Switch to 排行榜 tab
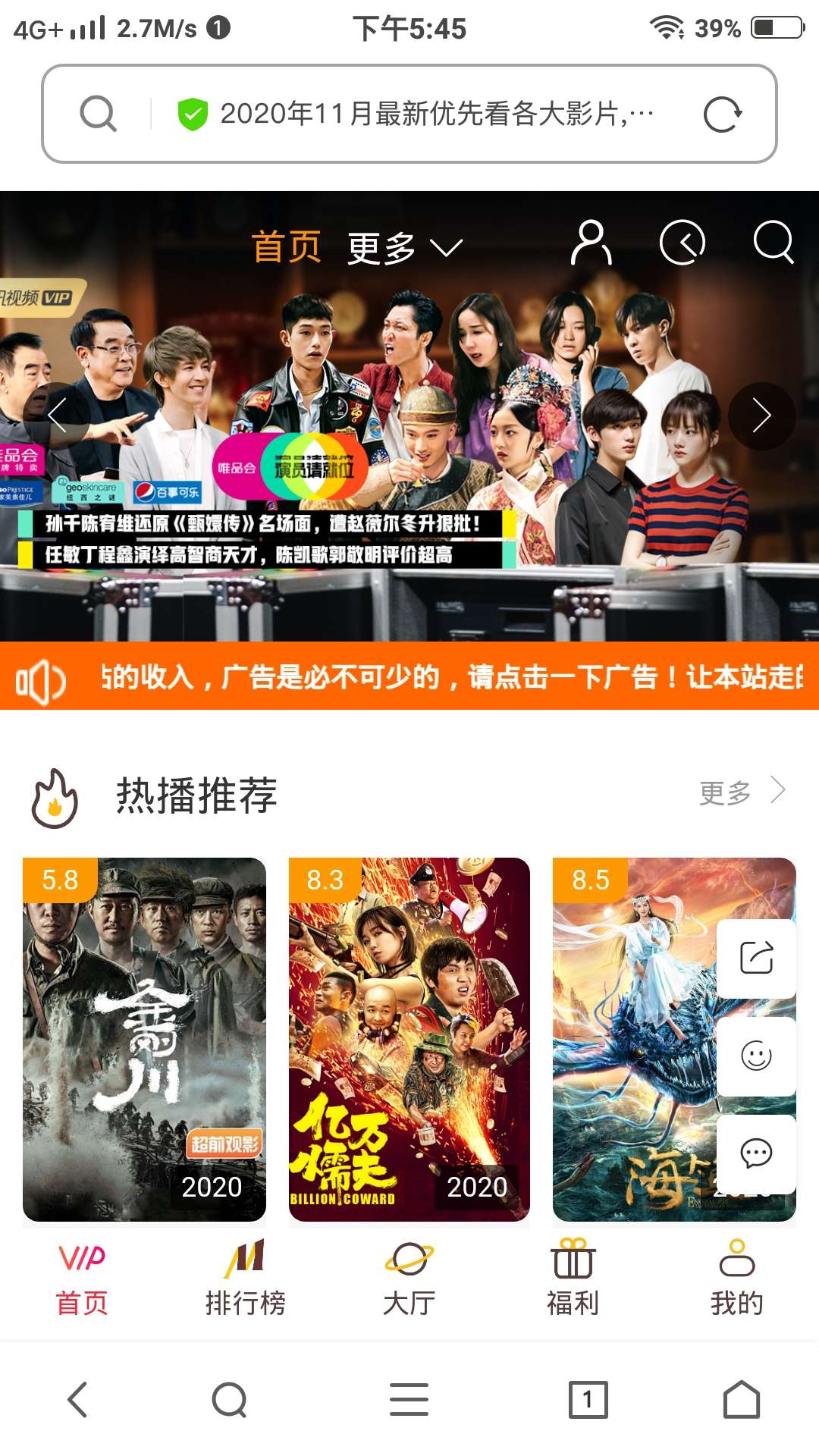This screenshot has height=1456, width=819. 246,1278
